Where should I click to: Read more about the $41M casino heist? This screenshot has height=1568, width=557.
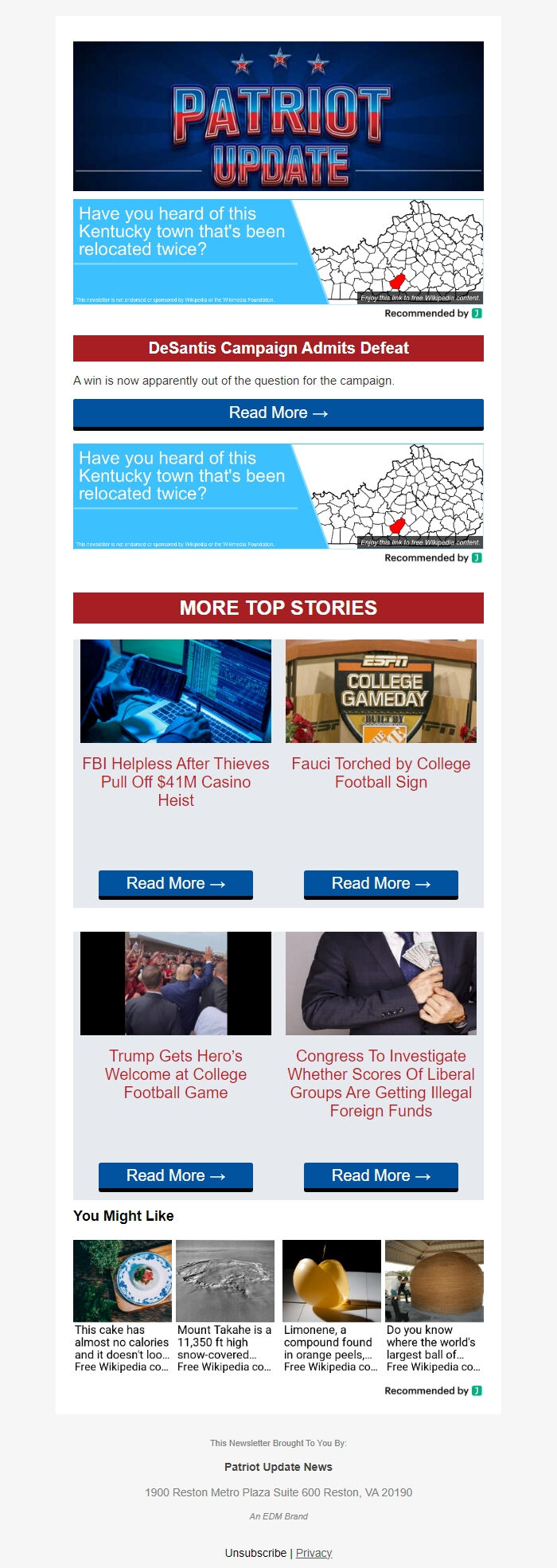175,883
